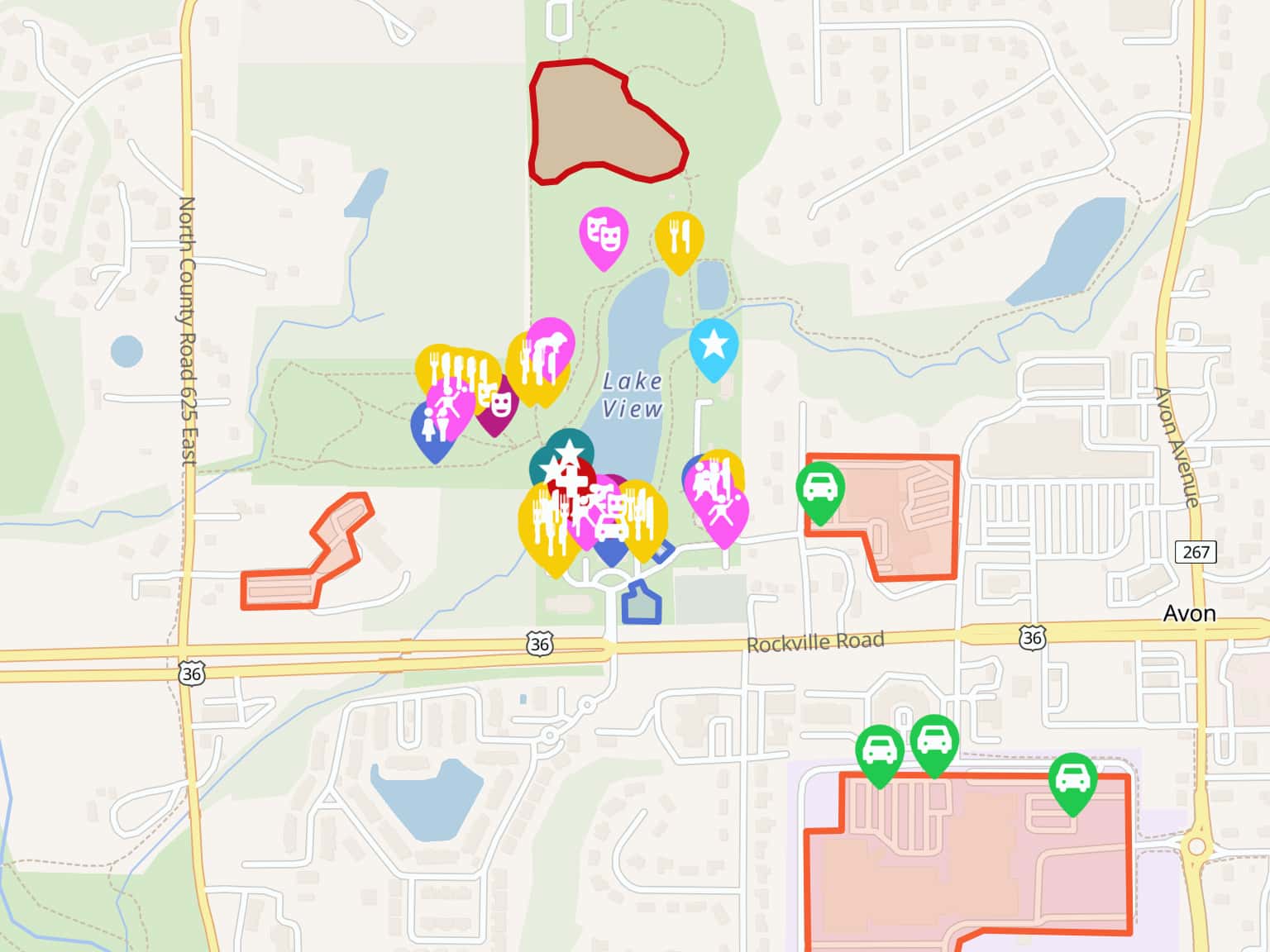
Task: Open the pink theater masks pin
Action: tap(604, 235)
